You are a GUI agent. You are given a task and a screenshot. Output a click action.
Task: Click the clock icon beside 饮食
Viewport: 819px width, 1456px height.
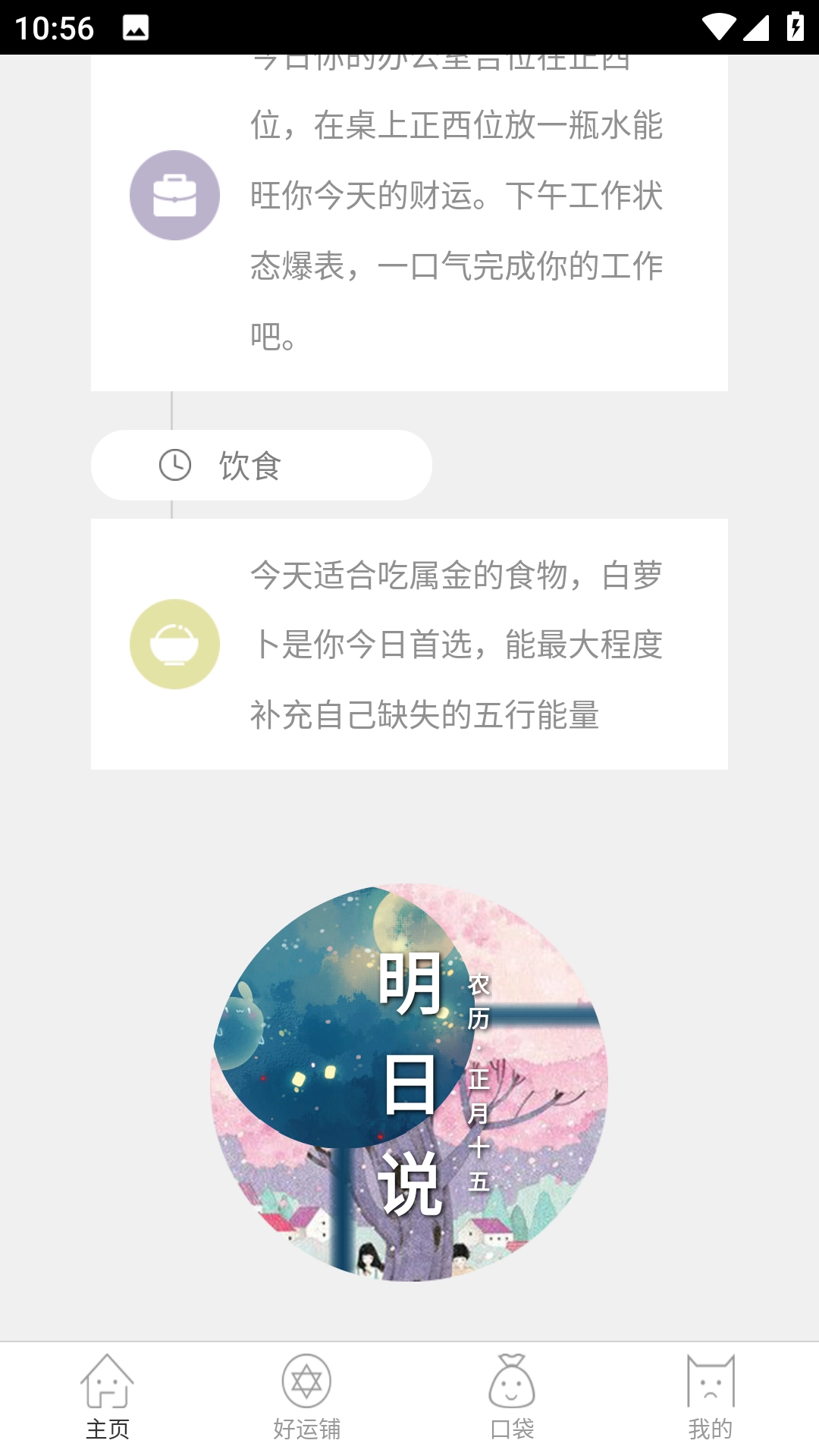click(173, 465)
